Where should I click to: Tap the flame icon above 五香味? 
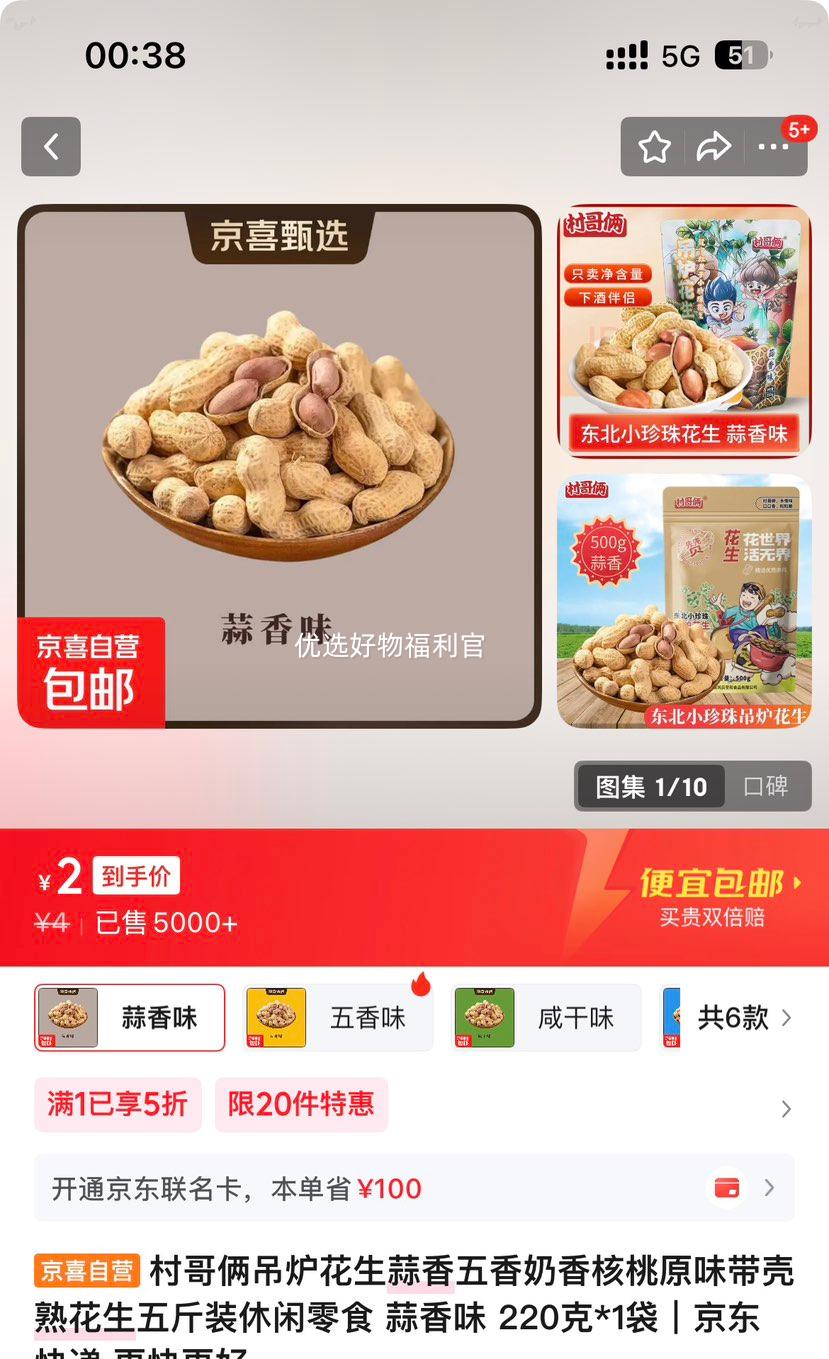pyautogui.click(x=422, y=983)
